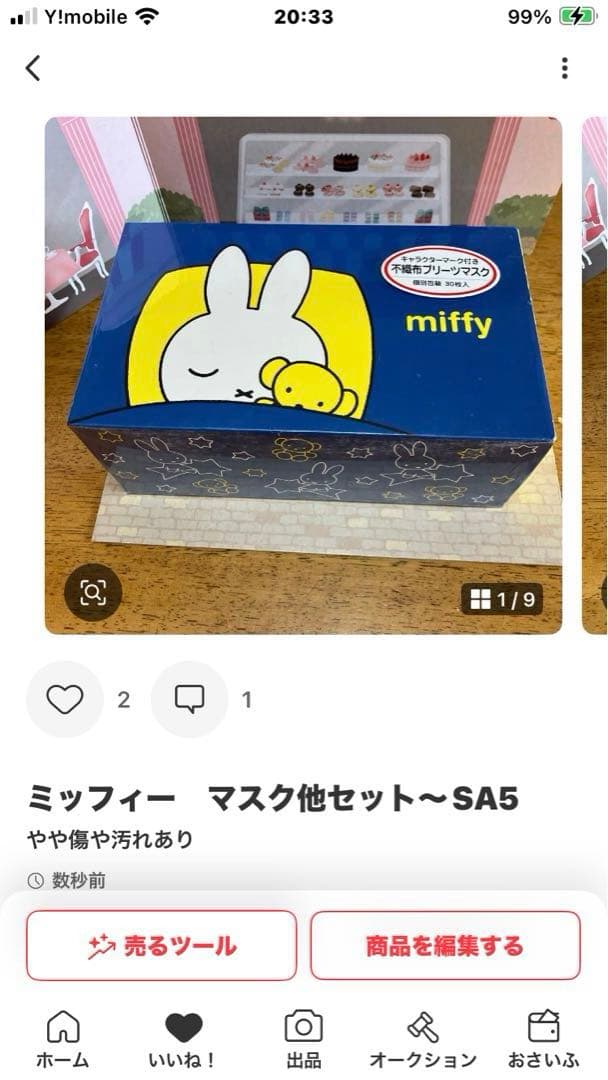
Task: Open the comments bubble
Action: coord(189,700)
